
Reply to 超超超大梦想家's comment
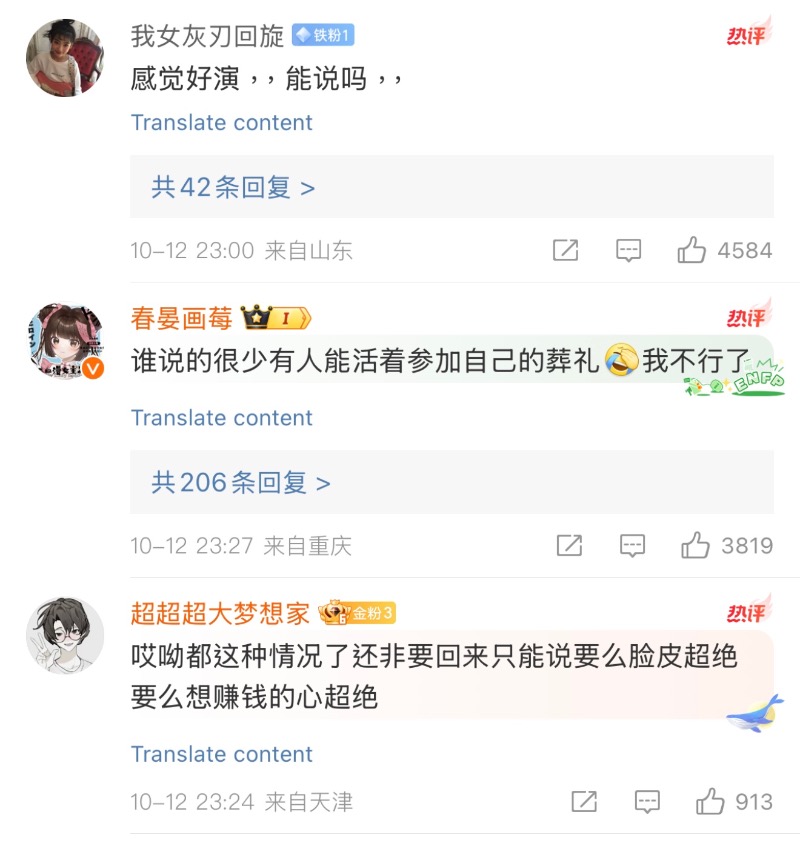pyautogui.click(x=647, y=801)
